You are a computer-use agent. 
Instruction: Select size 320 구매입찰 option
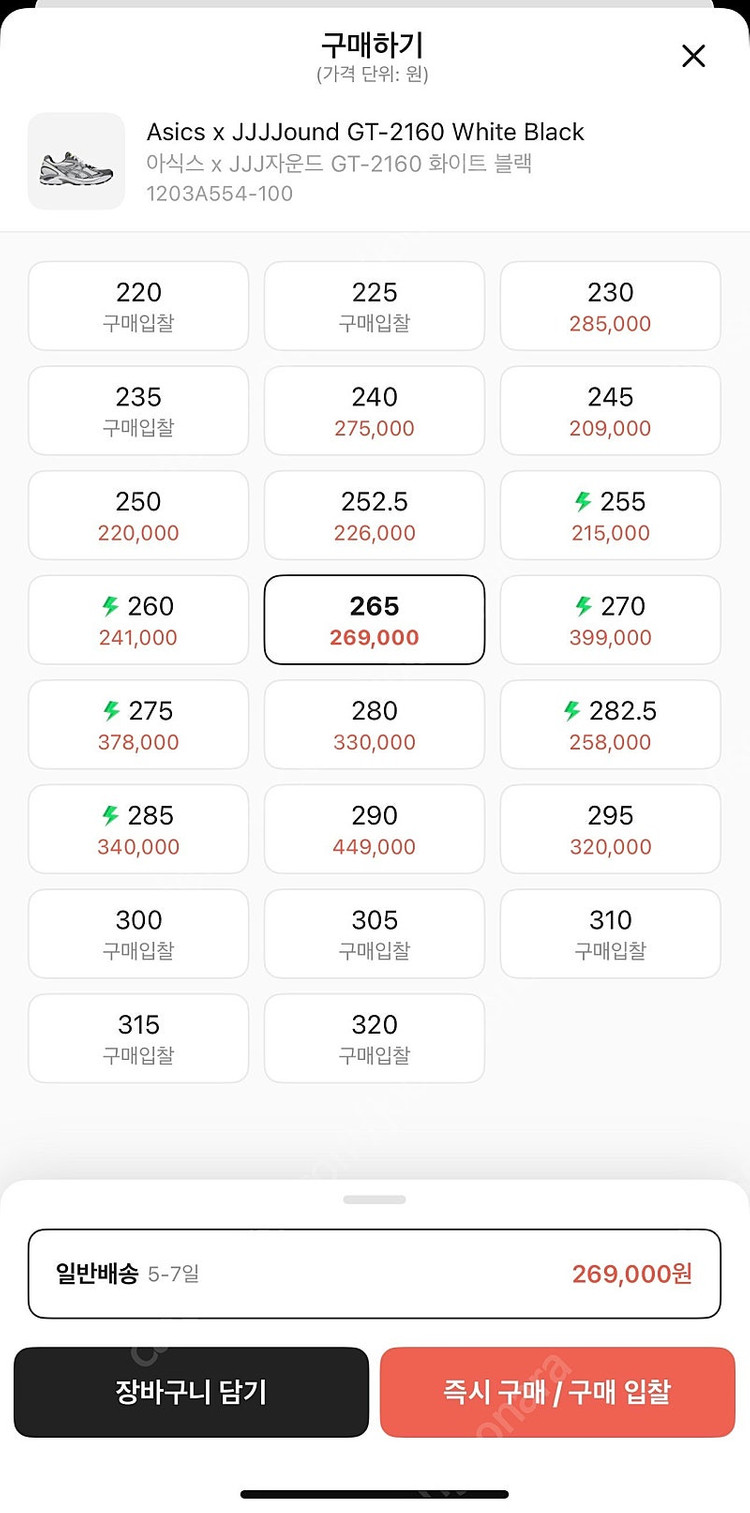(x=374, y=1038)
